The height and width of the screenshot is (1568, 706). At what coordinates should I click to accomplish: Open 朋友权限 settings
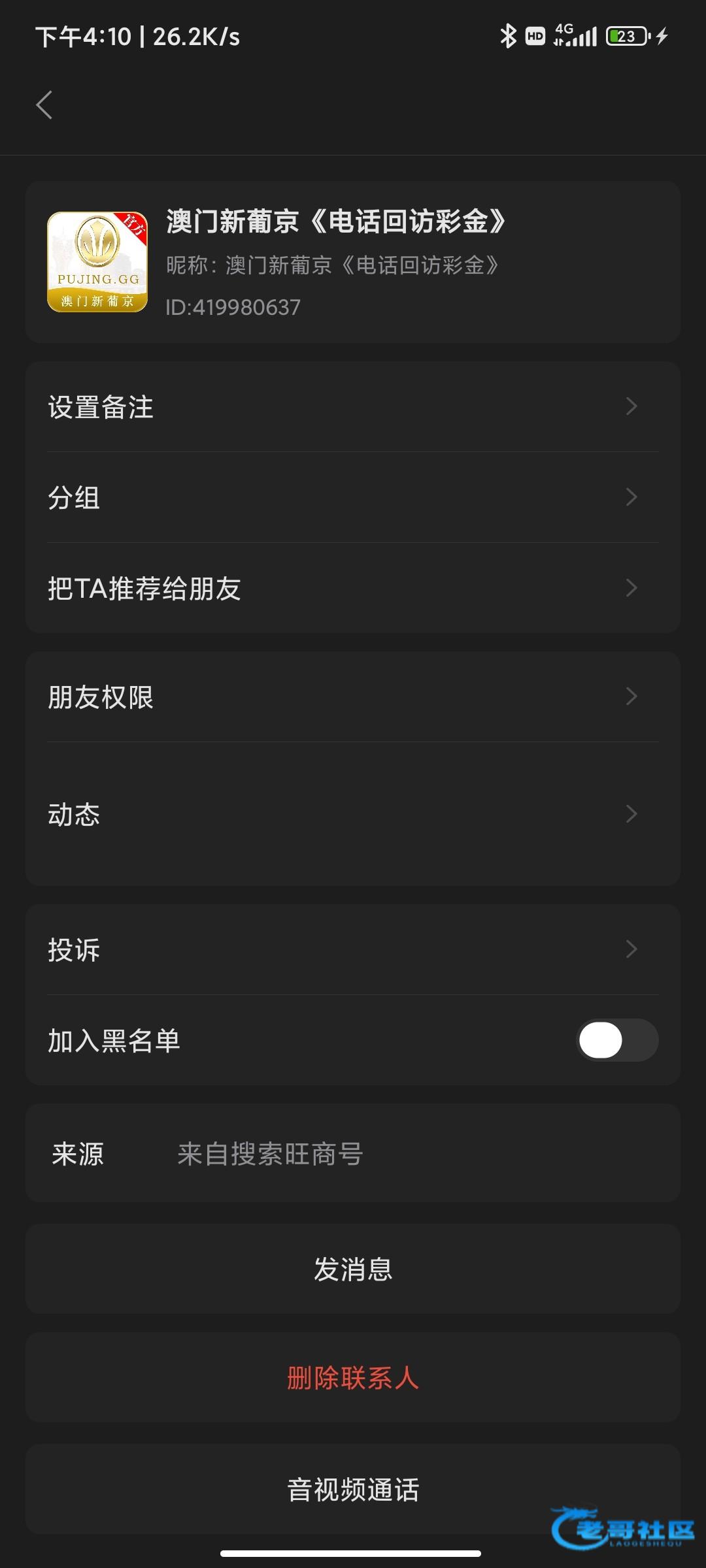pos(353,697)
